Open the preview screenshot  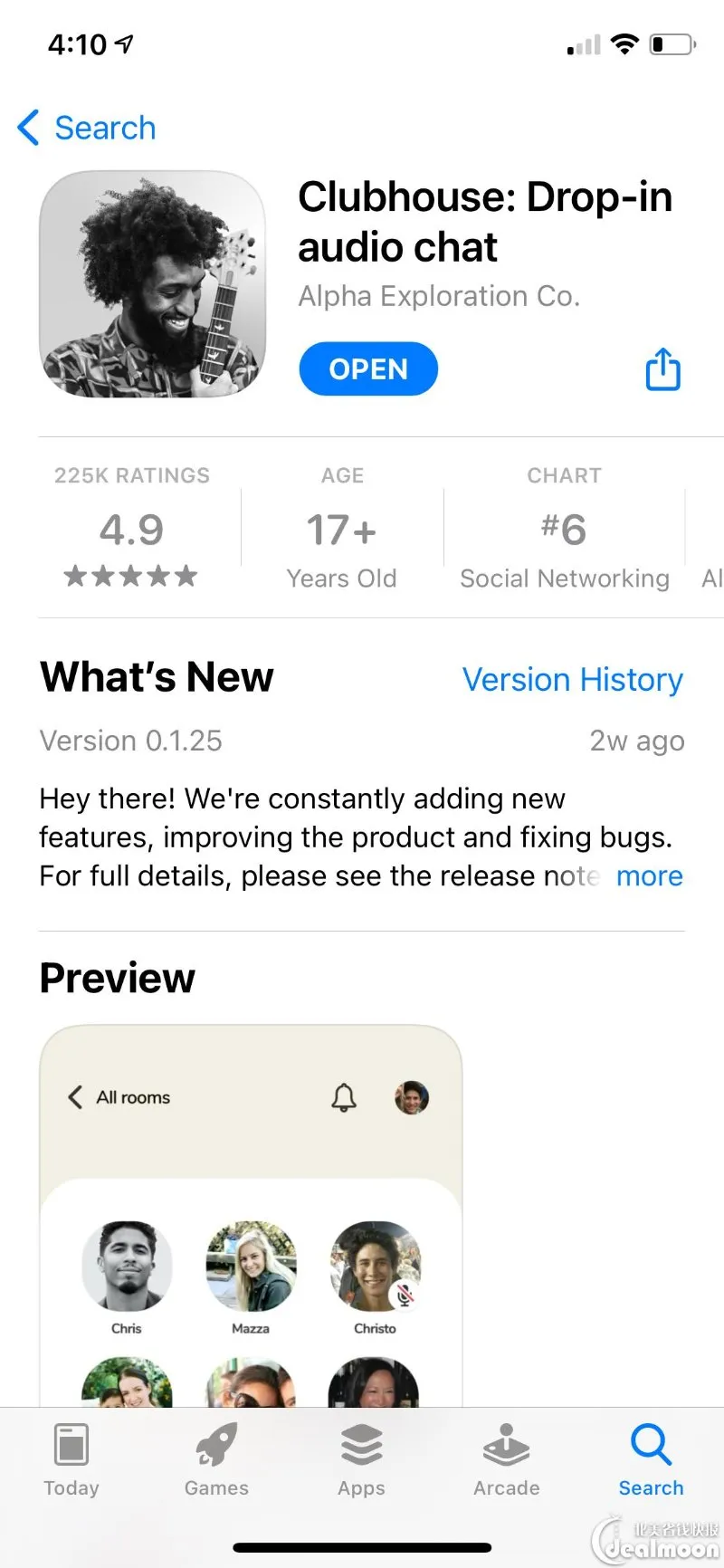pyautogui.click(x=251, y=1213)
